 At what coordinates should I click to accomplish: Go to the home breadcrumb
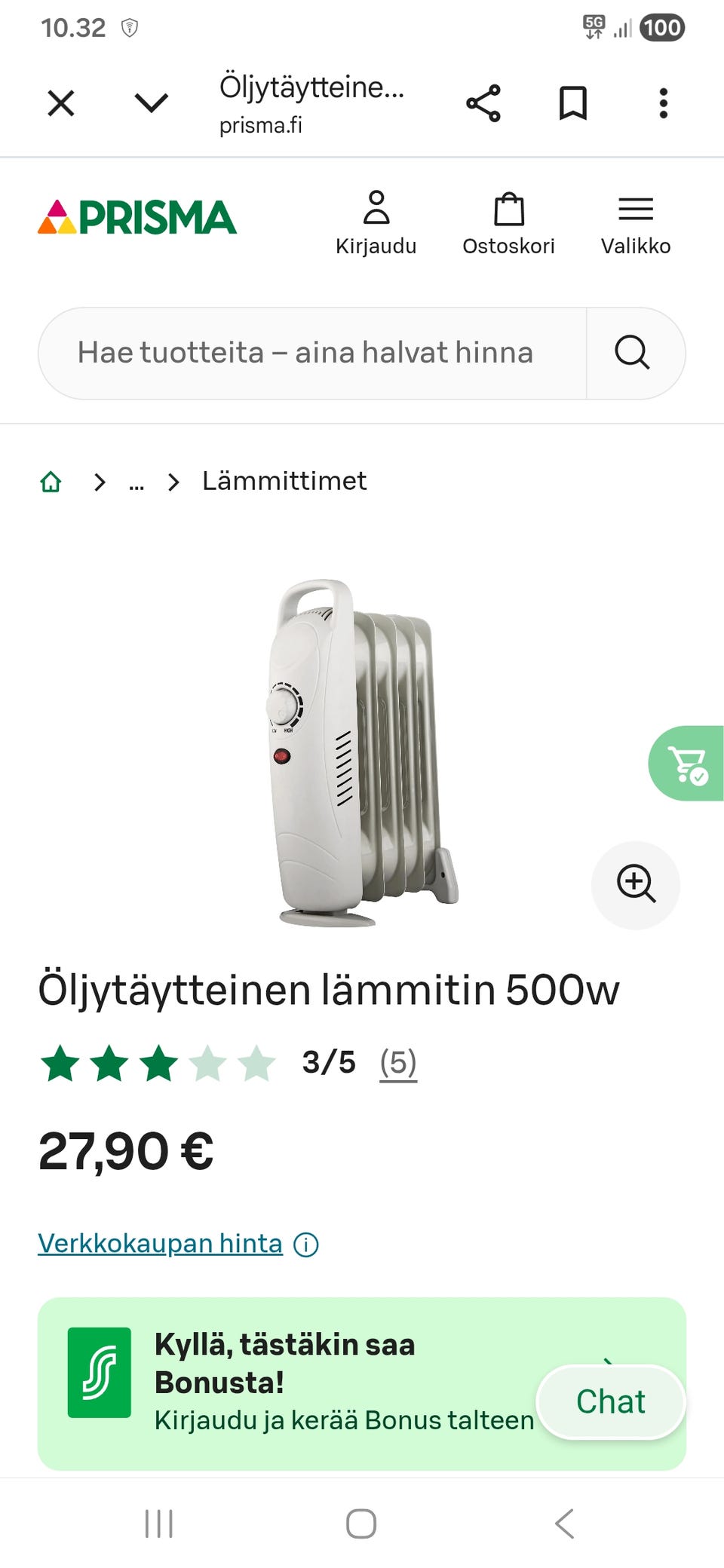click(51, 482)
